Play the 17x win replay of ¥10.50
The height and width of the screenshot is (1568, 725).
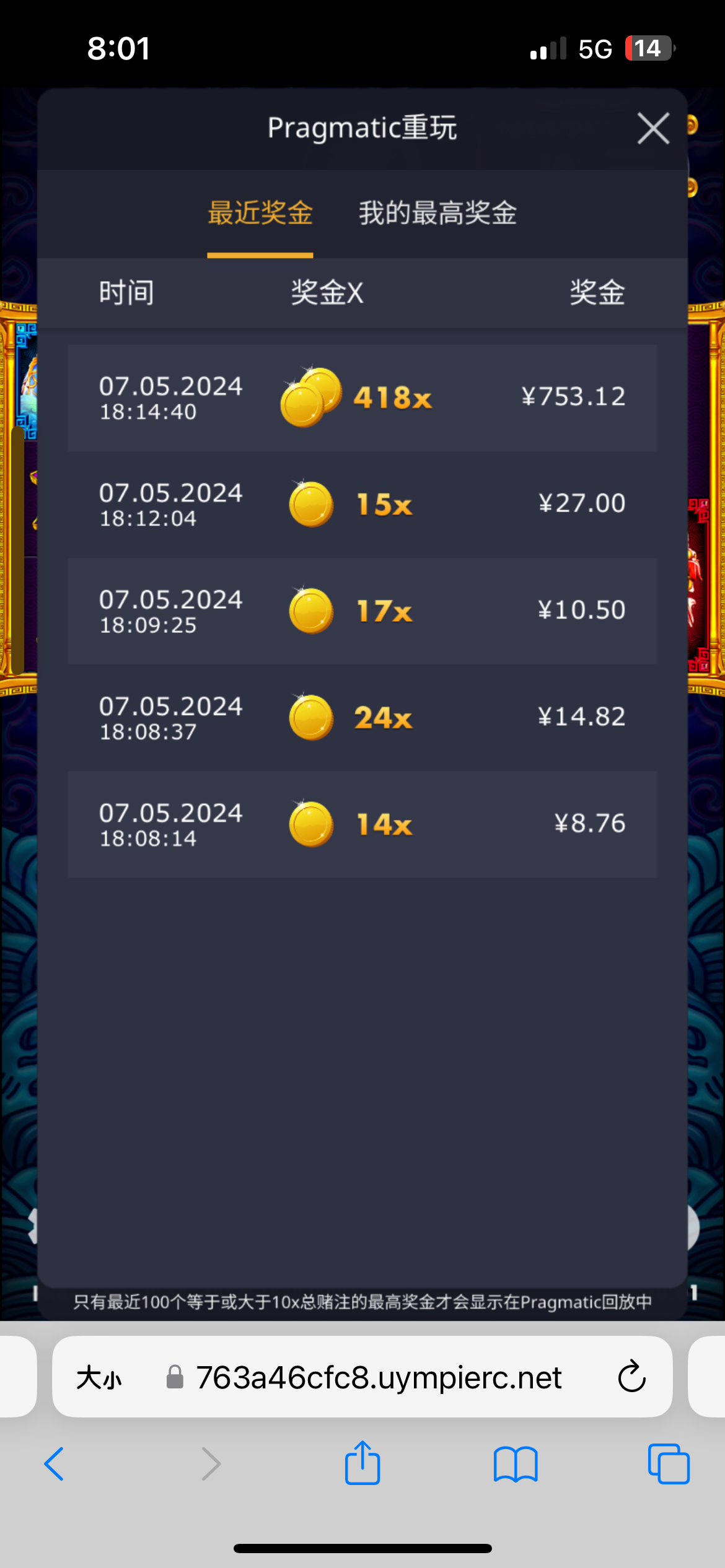362,611
